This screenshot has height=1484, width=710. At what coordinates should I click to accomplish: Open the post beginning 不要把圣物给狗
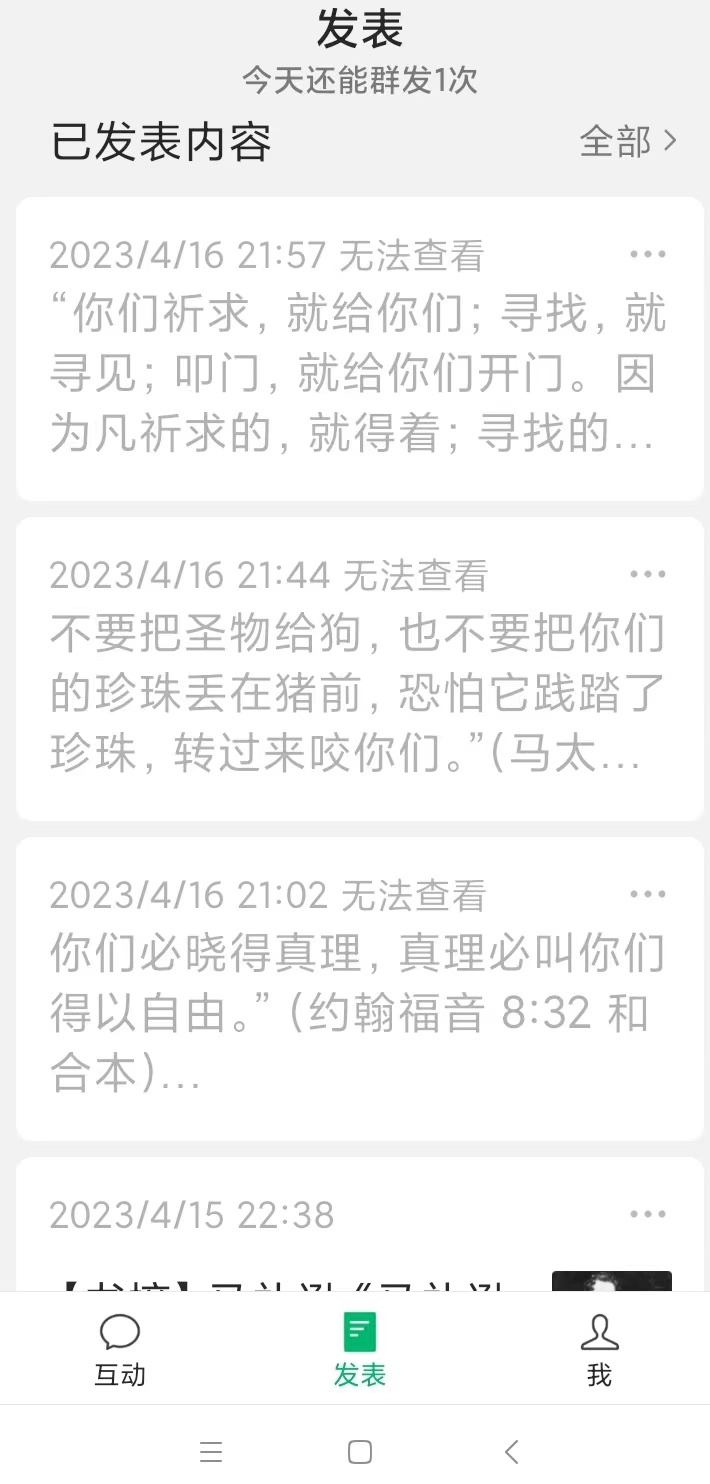click(x=358, y=695)
